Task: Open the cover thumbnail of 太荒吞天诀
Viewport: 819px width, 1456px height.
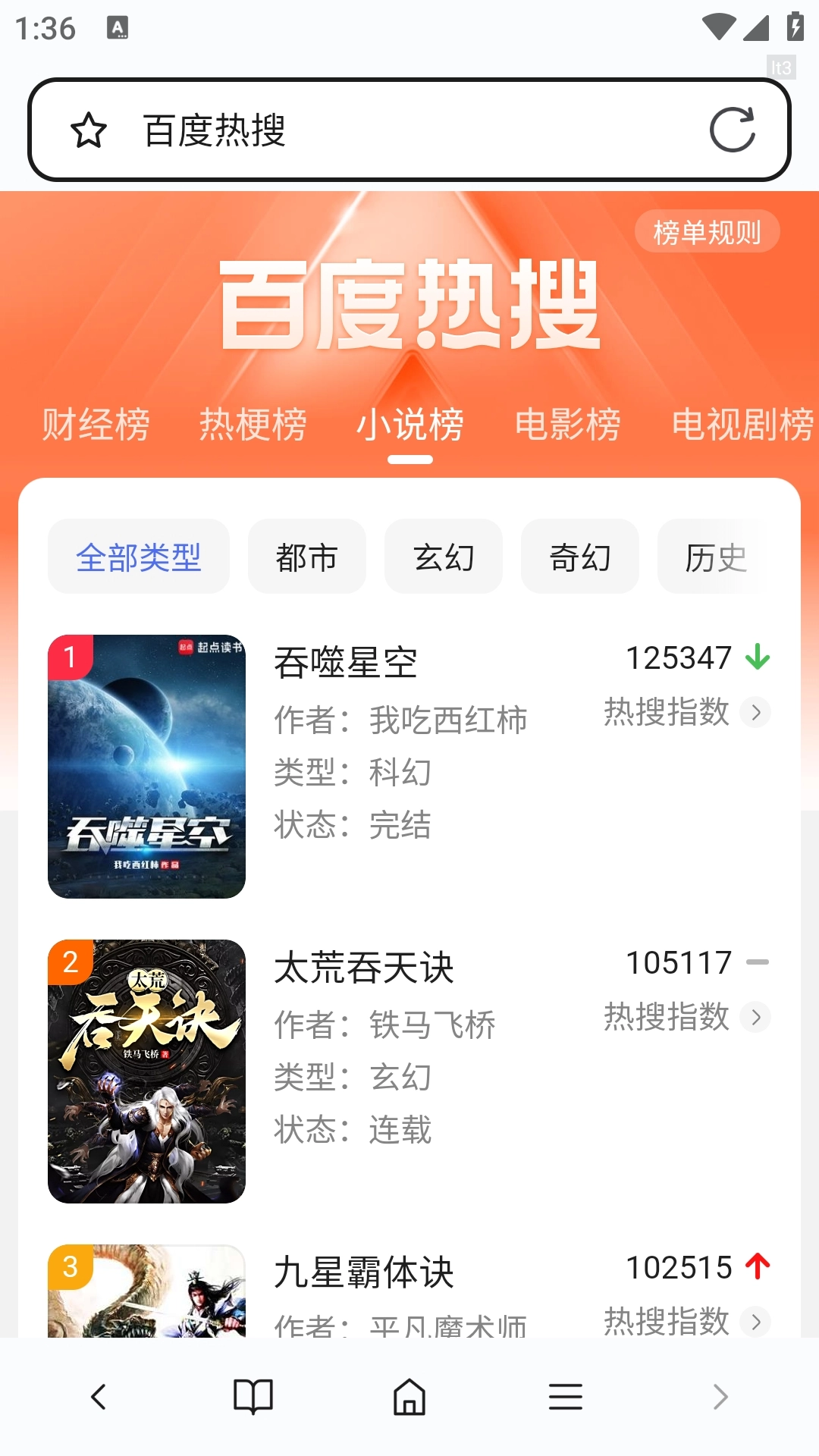Action: tap(146, 1069)
